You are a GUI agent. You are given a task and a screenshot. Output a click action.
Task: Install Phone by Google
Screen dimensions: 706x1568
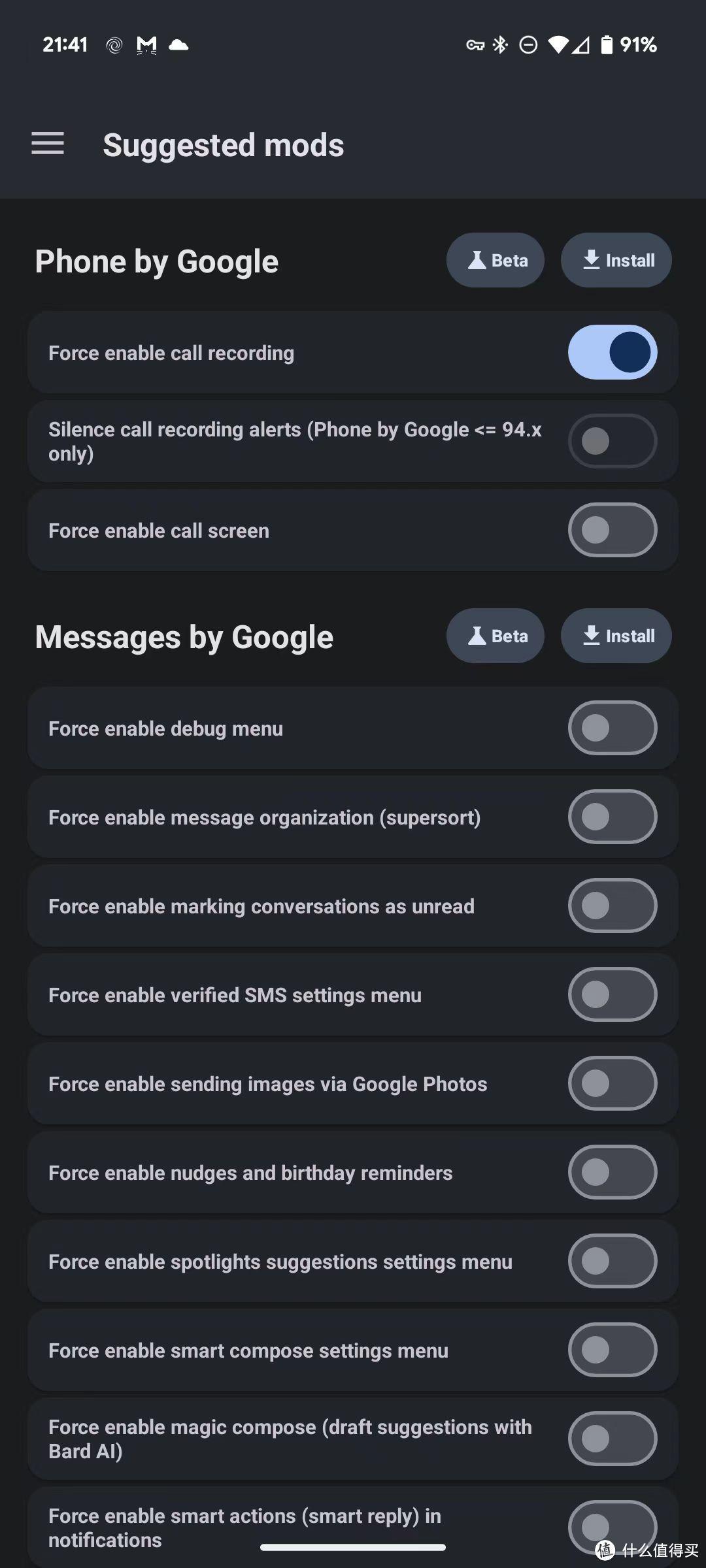[x=616, y=260]
